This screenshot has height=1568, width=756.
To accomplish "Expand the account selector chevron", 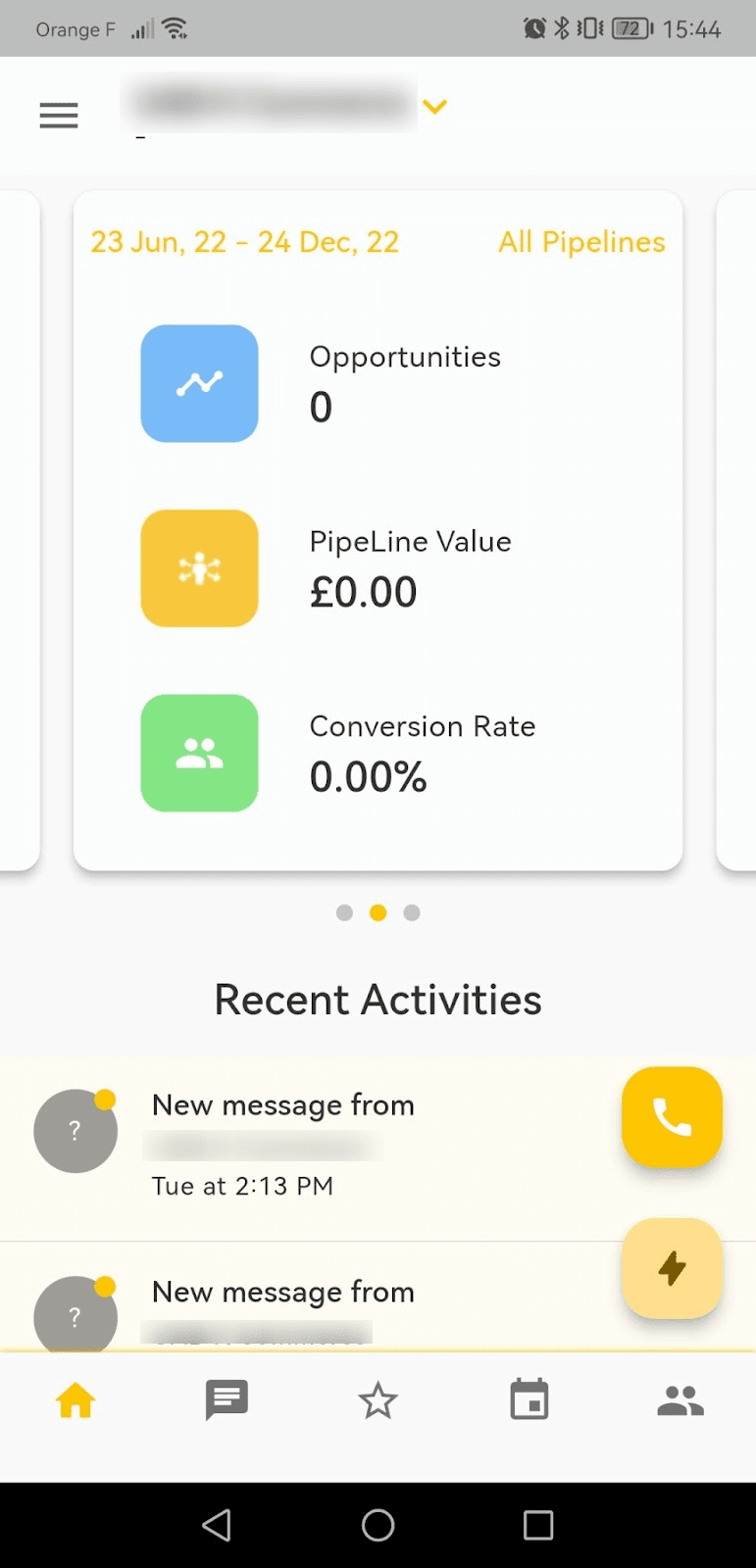I will 434,106.
